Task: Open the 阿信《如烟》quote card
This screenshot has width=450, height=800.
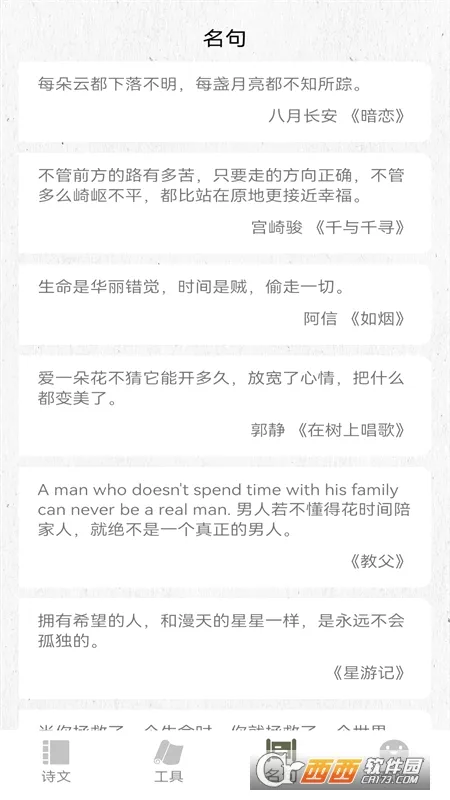Action: (x=225, y=304)
